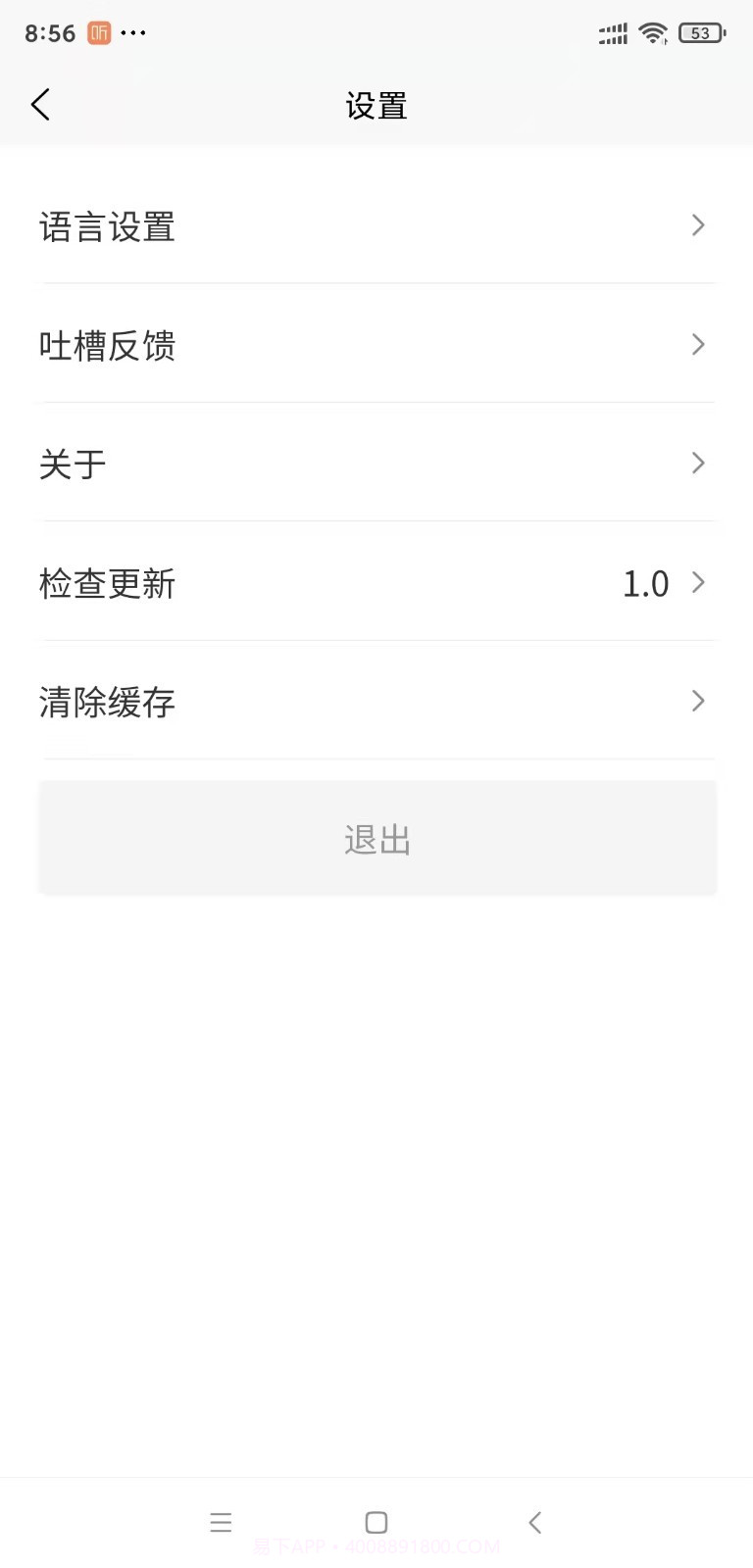Tap the recent apps button in navigation bar

pyautogui.click(x=221, y=1522)
